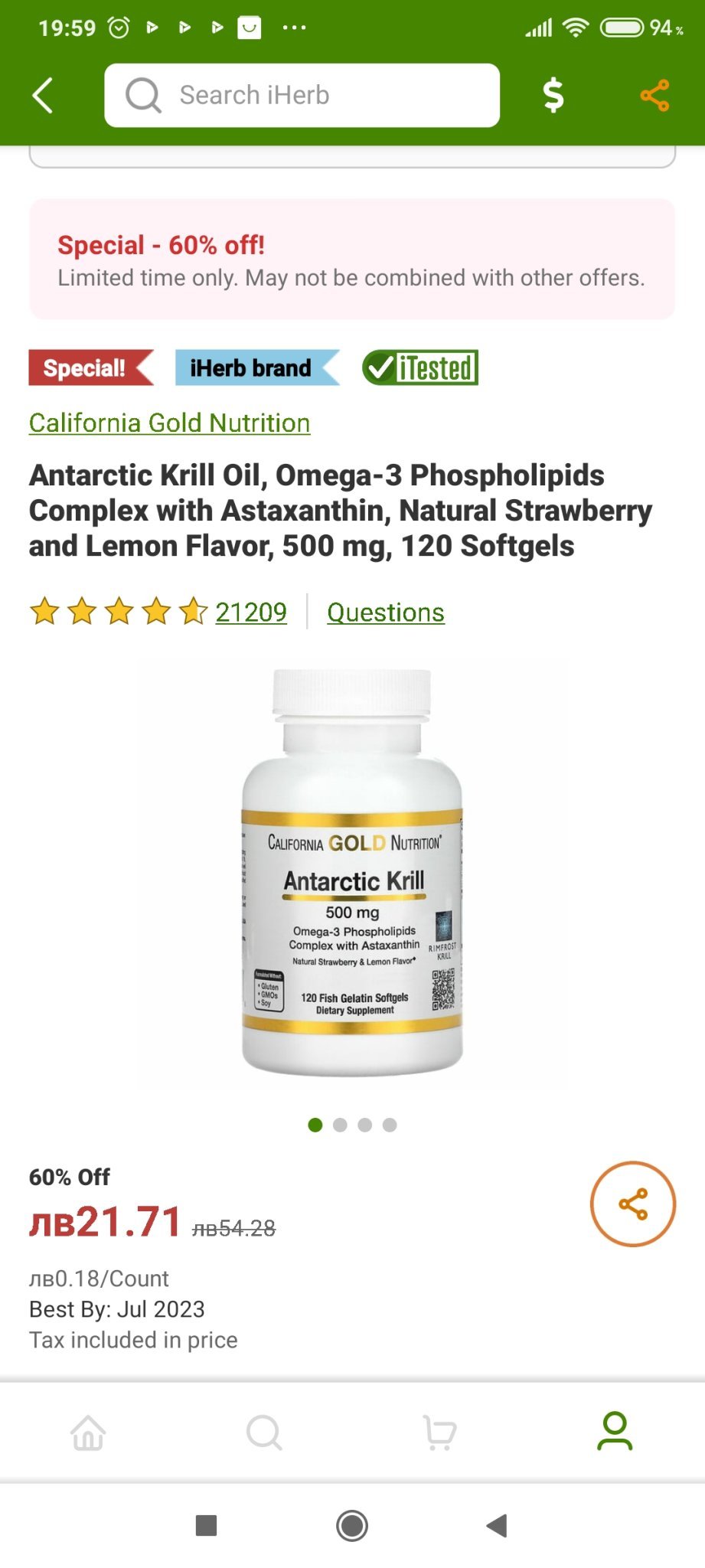Switch to the Search tab

tap(264, 1432)
